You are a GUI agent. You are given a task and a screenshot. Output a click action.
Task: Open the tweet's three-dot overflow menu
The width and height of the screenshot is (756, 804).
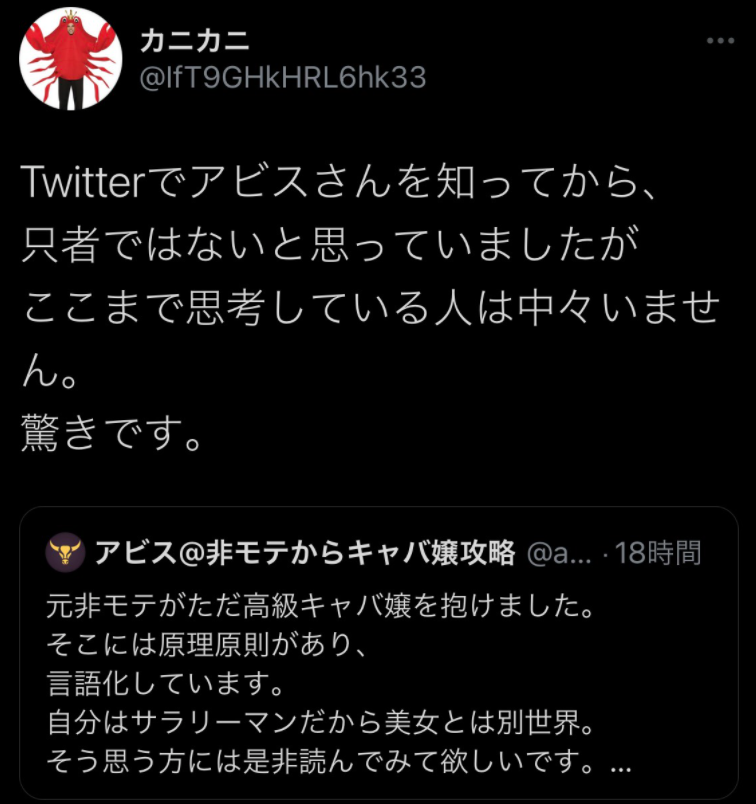point(720,41)
